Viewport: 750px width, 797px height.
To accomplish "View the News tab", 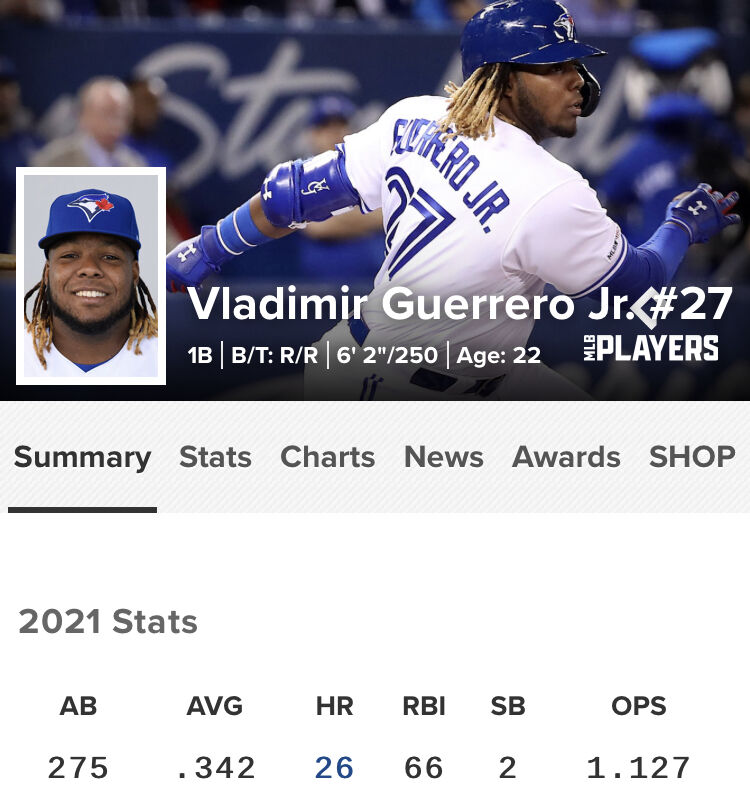I will click(x=443, y=458).
